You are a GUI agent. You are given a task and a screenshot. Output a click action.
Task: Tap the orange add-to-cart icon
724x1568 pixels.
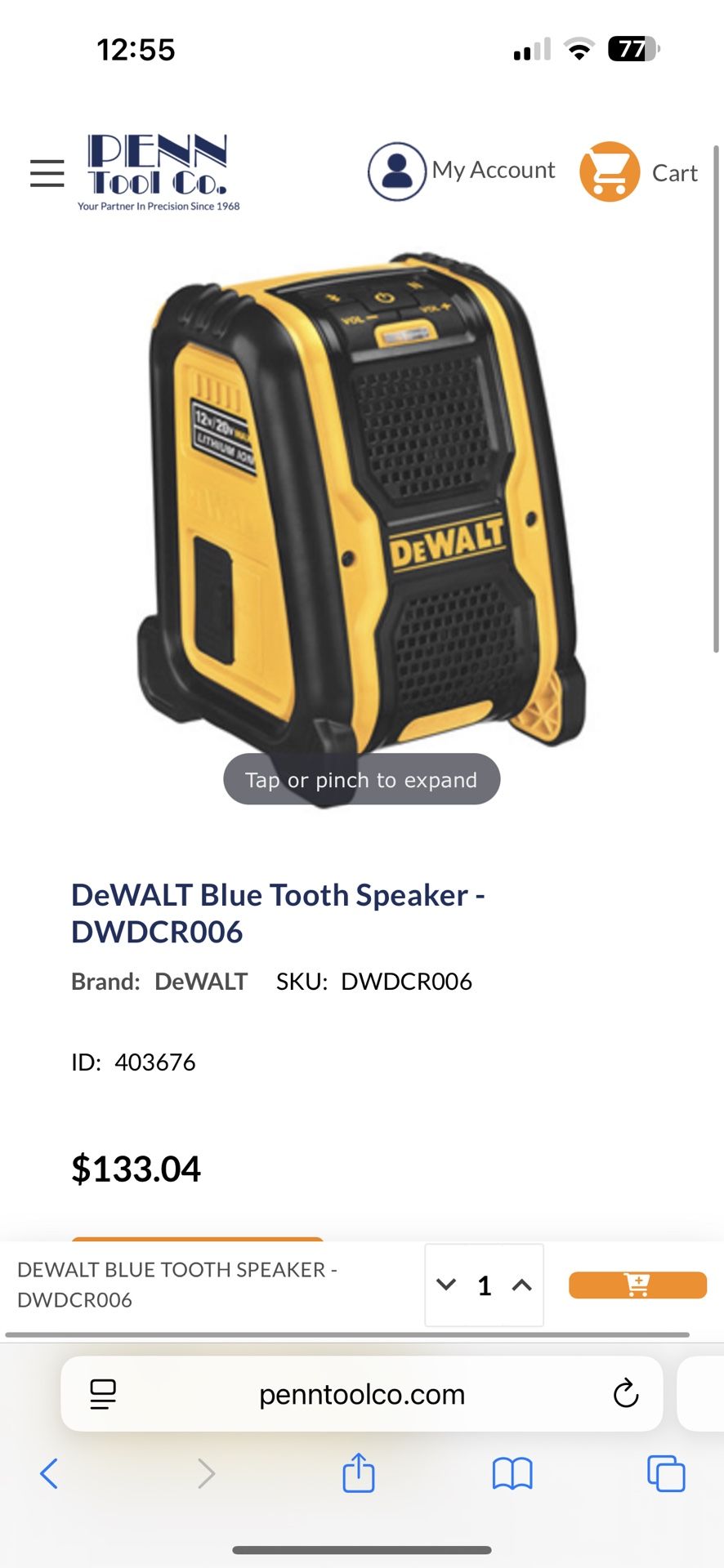(637, 1285)
